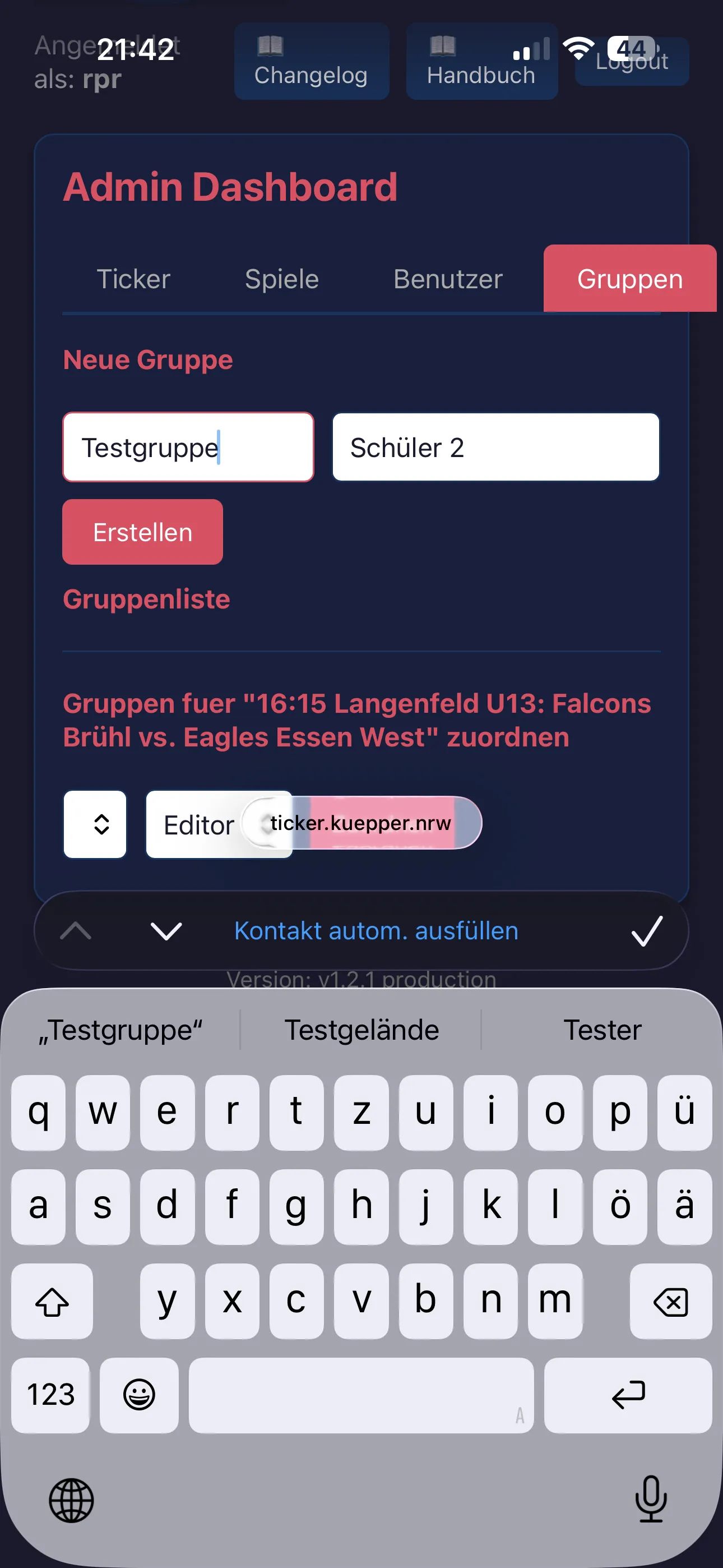Jump to next form field with down arrow
This screenshot has height=1568, width=723.
point(165,931)
